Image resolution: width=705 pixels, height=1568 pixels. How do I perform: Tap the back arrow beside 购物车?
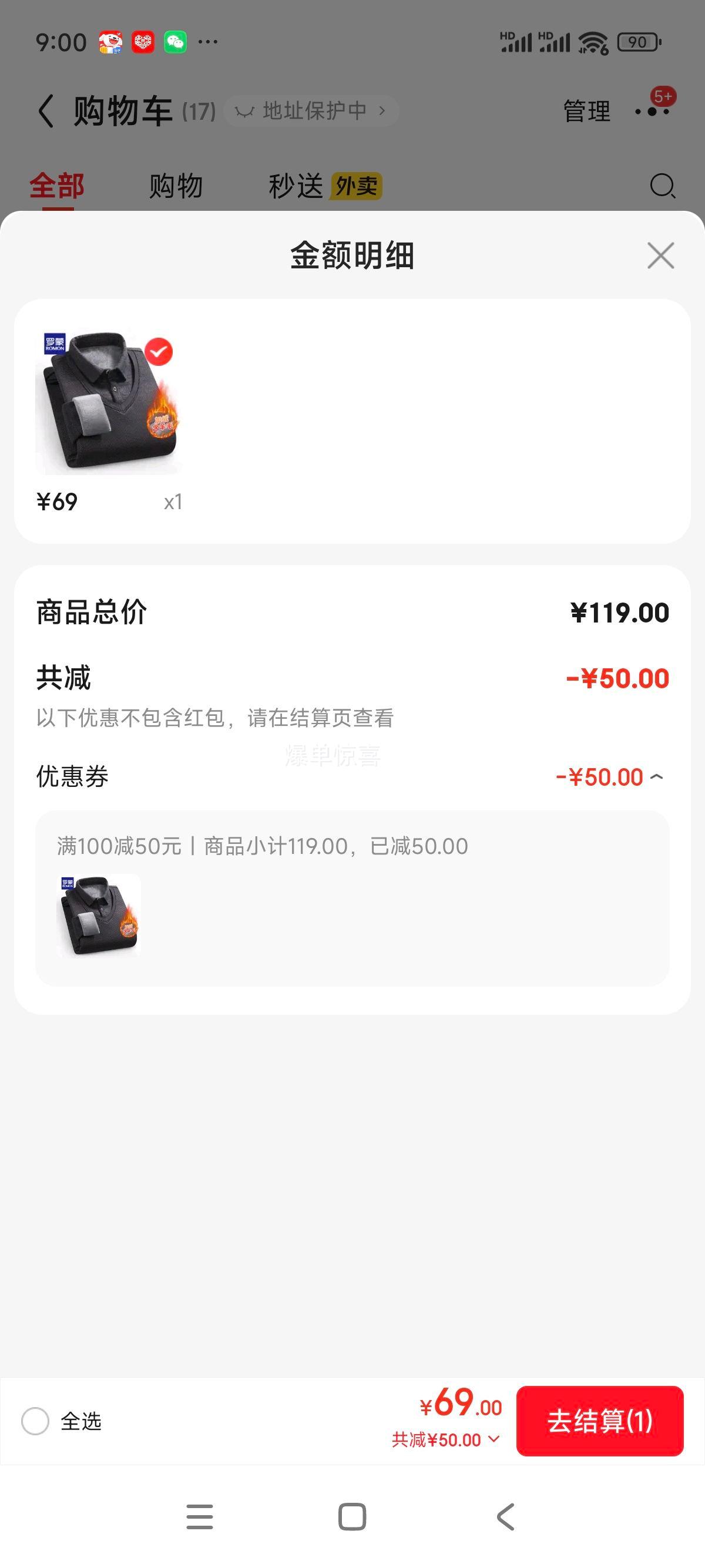click(46, 112)
